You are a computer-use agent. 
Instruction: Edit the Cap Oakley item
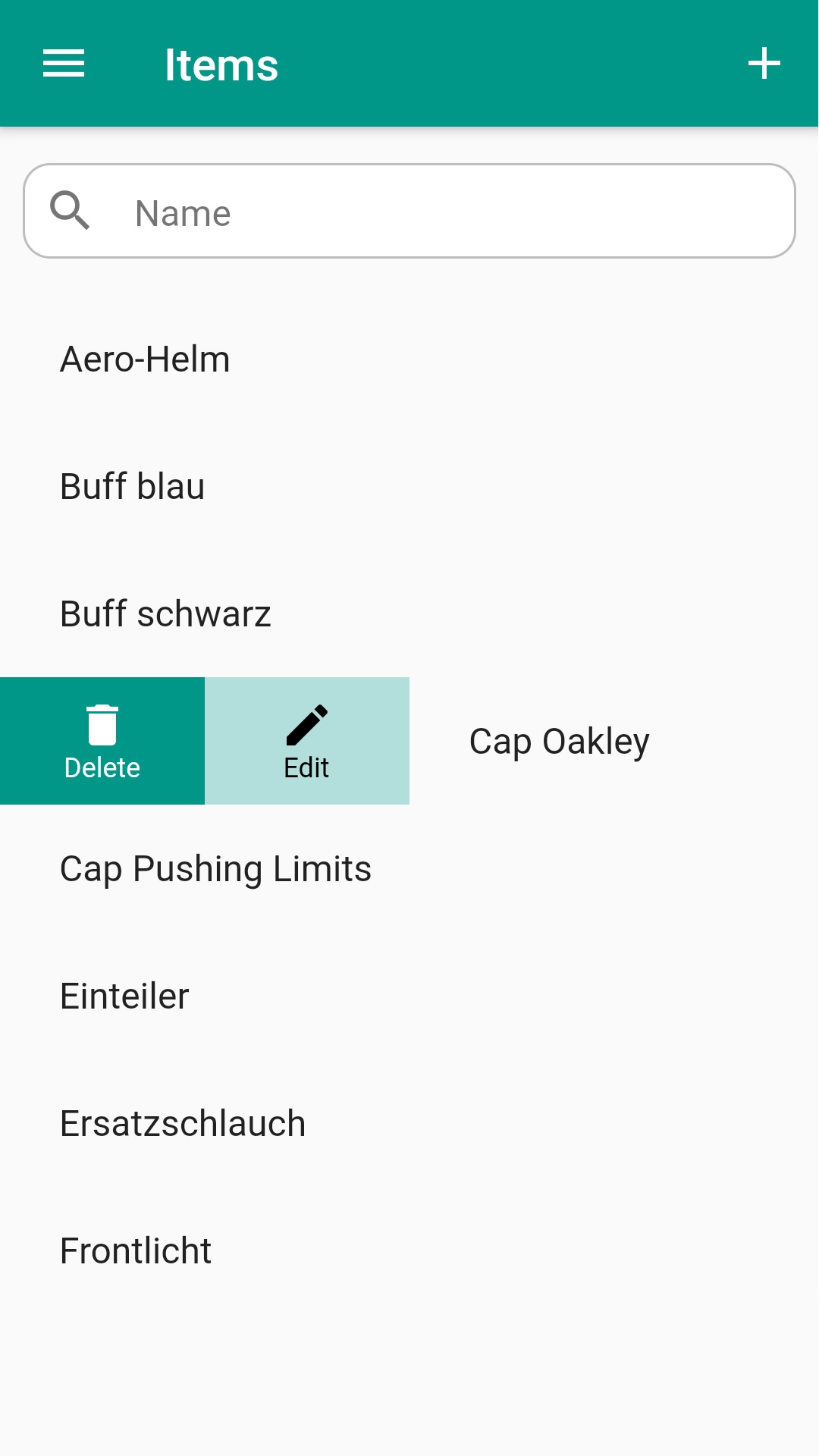(x=307, y=741)
